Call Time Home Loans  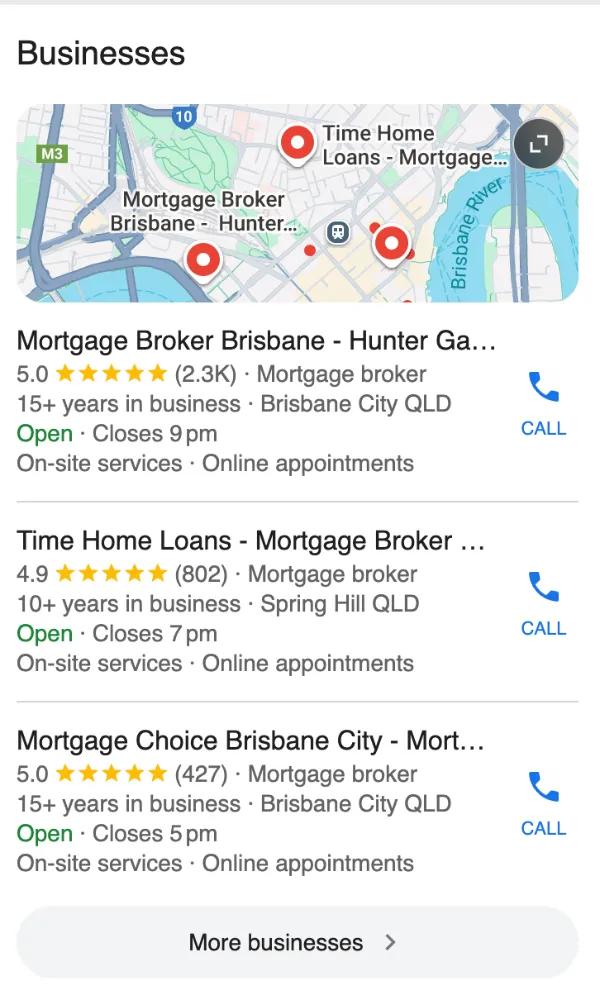tap(543, 602)
